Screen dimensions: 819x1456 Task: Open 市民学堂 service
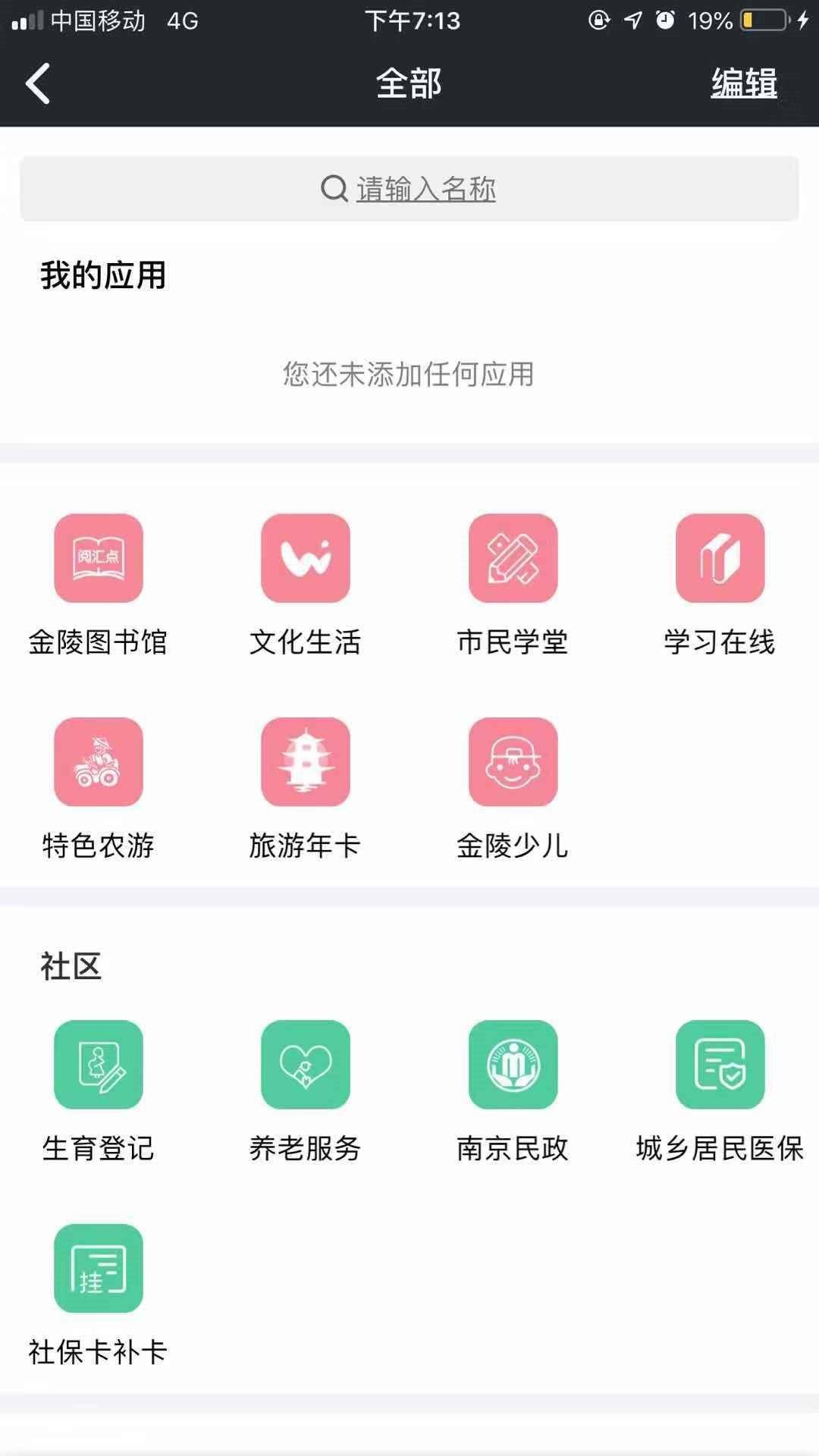[513, 558]
